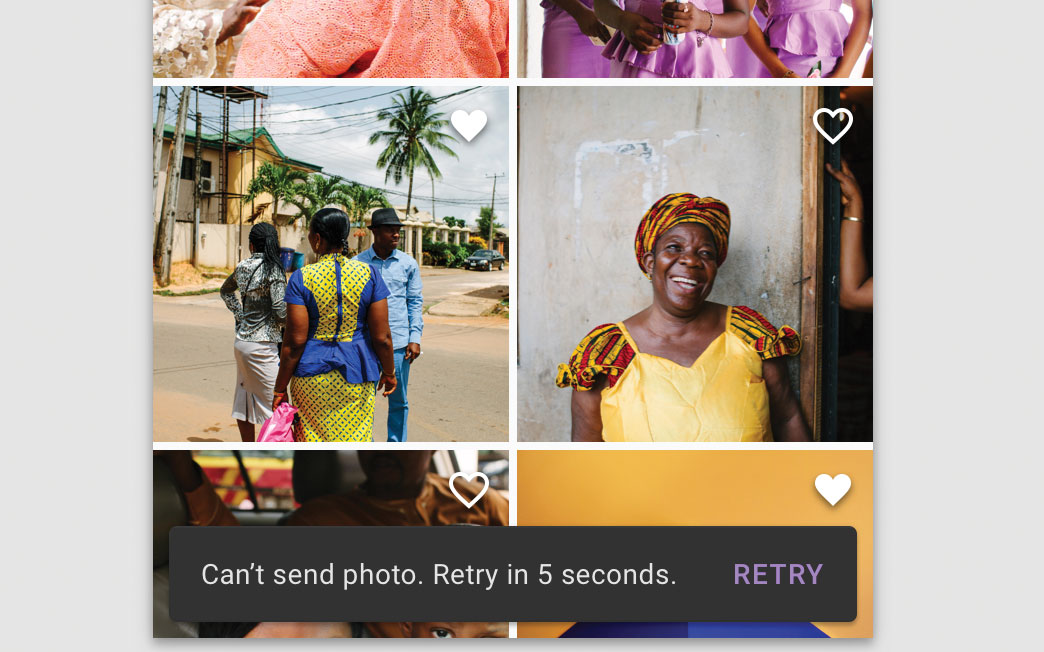Like the photo of man in car
The height and width of the screenshot is (652, 1044).
pyautogui.click(x=469, y=489)
